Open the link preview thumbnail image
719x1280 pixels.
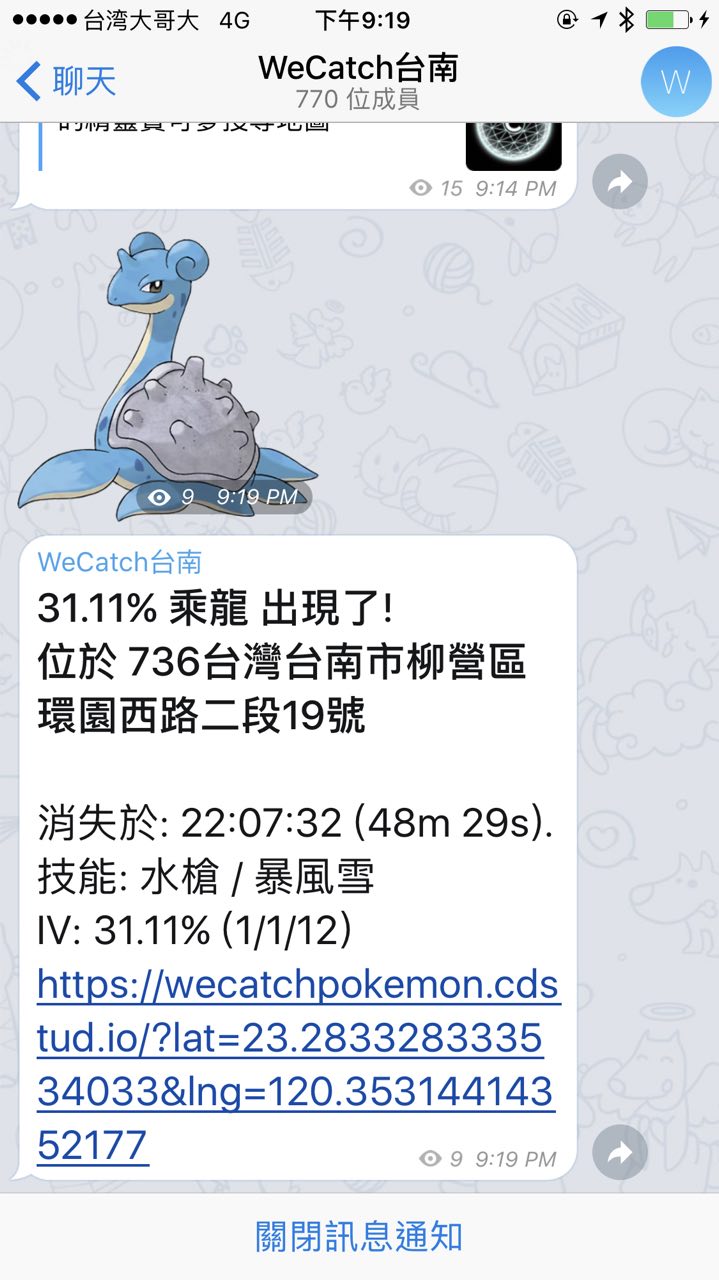[x=513, y=146]
